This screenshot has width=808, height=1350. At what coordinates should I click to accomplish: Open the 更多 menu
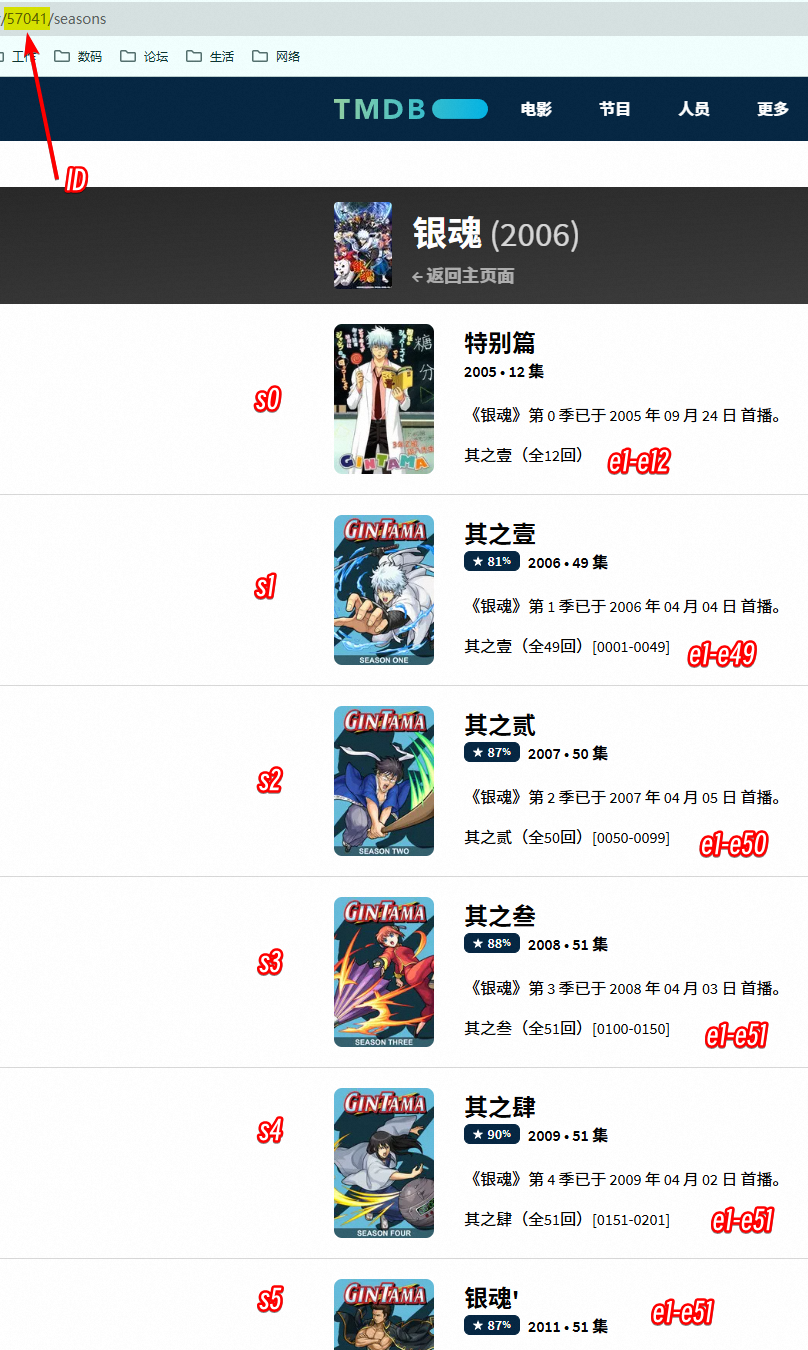772,109
